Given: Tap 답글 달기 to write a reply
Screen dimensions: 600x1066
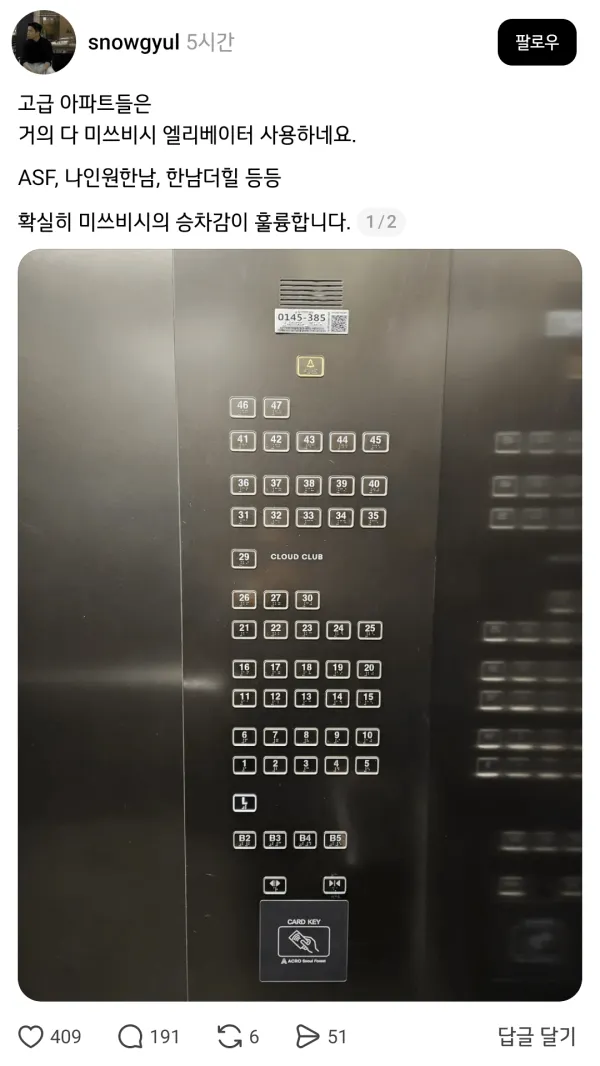Looking at the screenshot, I should click(x=537, y=1036).
